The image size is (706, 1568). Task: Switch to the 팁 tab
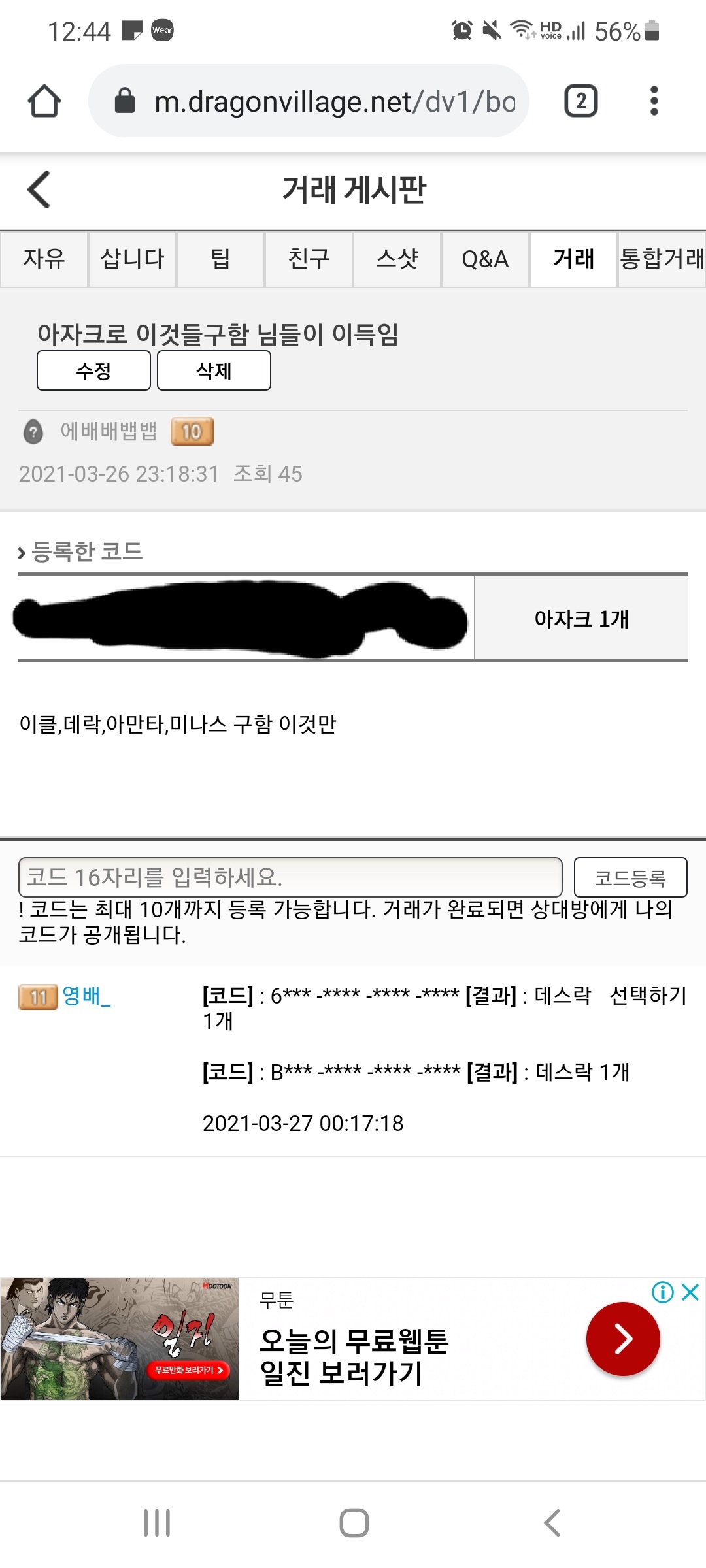[x=220, y=259]
